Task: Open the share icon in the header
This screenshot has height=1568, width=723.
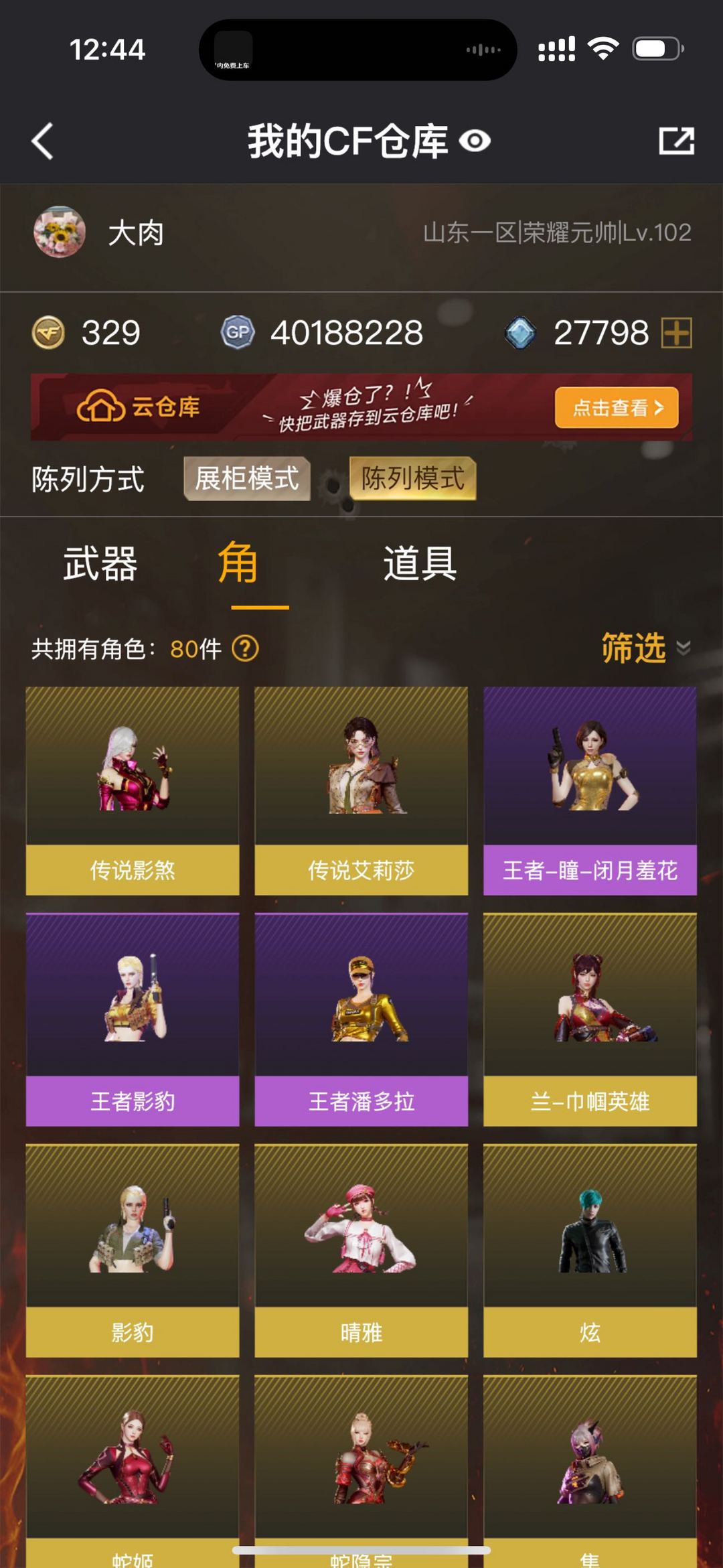Action: (676, 141)
